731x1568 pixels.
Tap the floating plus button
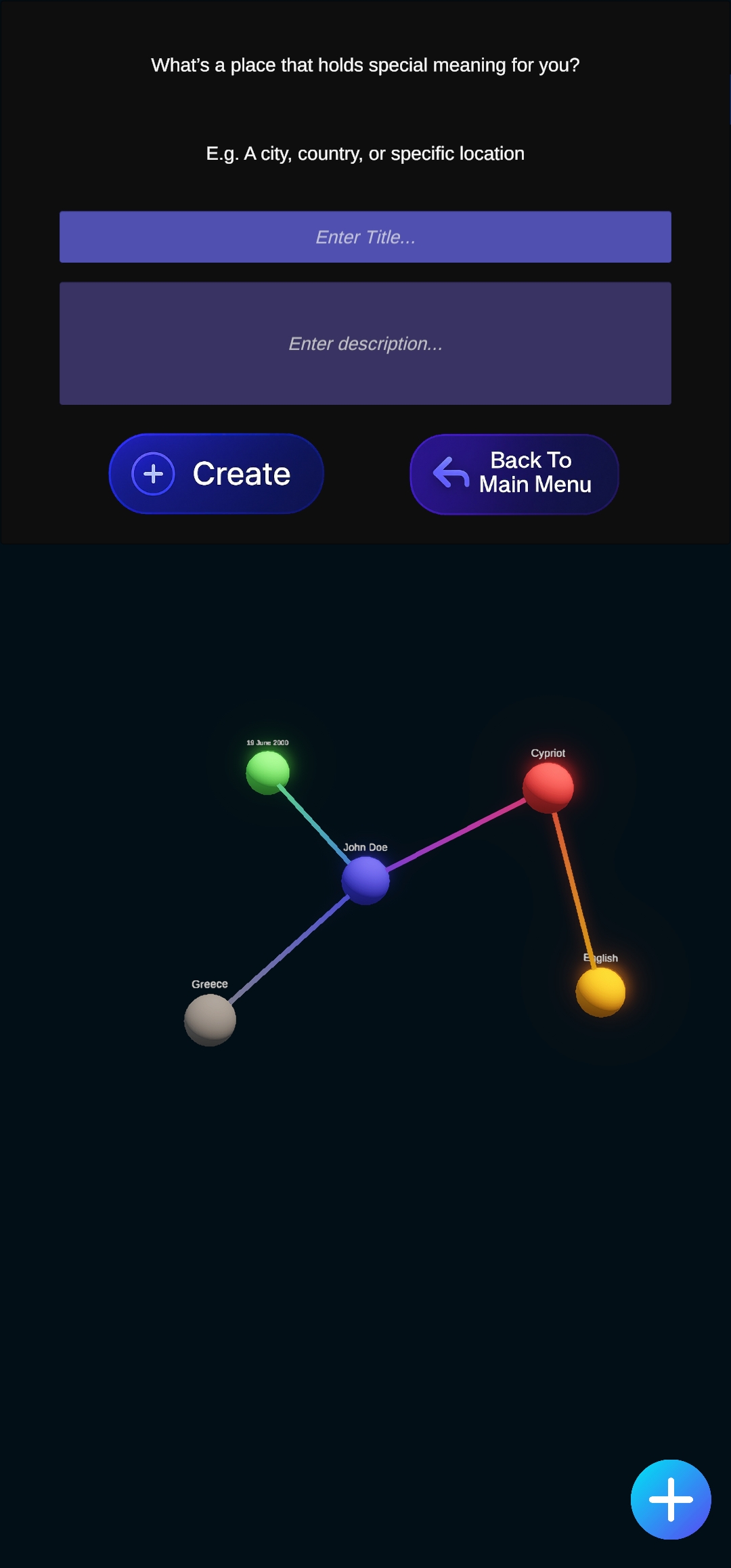tap(671, 1500)
